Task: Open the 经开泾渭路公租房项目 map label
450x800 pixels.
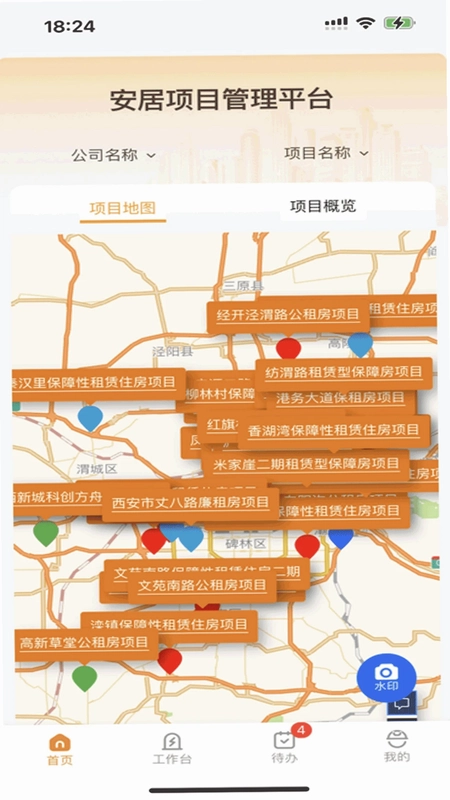Action: click(x=288, y=315)
